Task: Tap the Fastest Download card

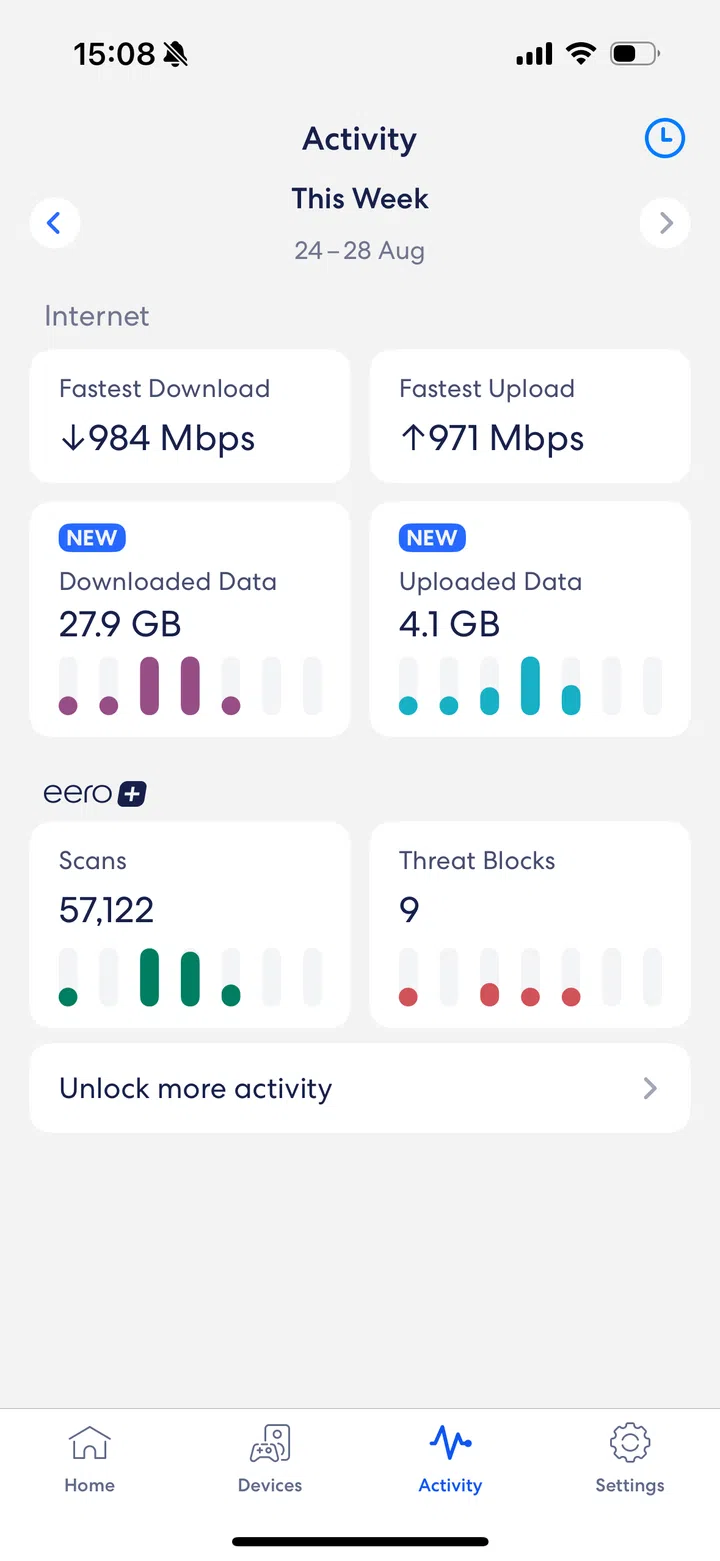Action: [190, 416]
